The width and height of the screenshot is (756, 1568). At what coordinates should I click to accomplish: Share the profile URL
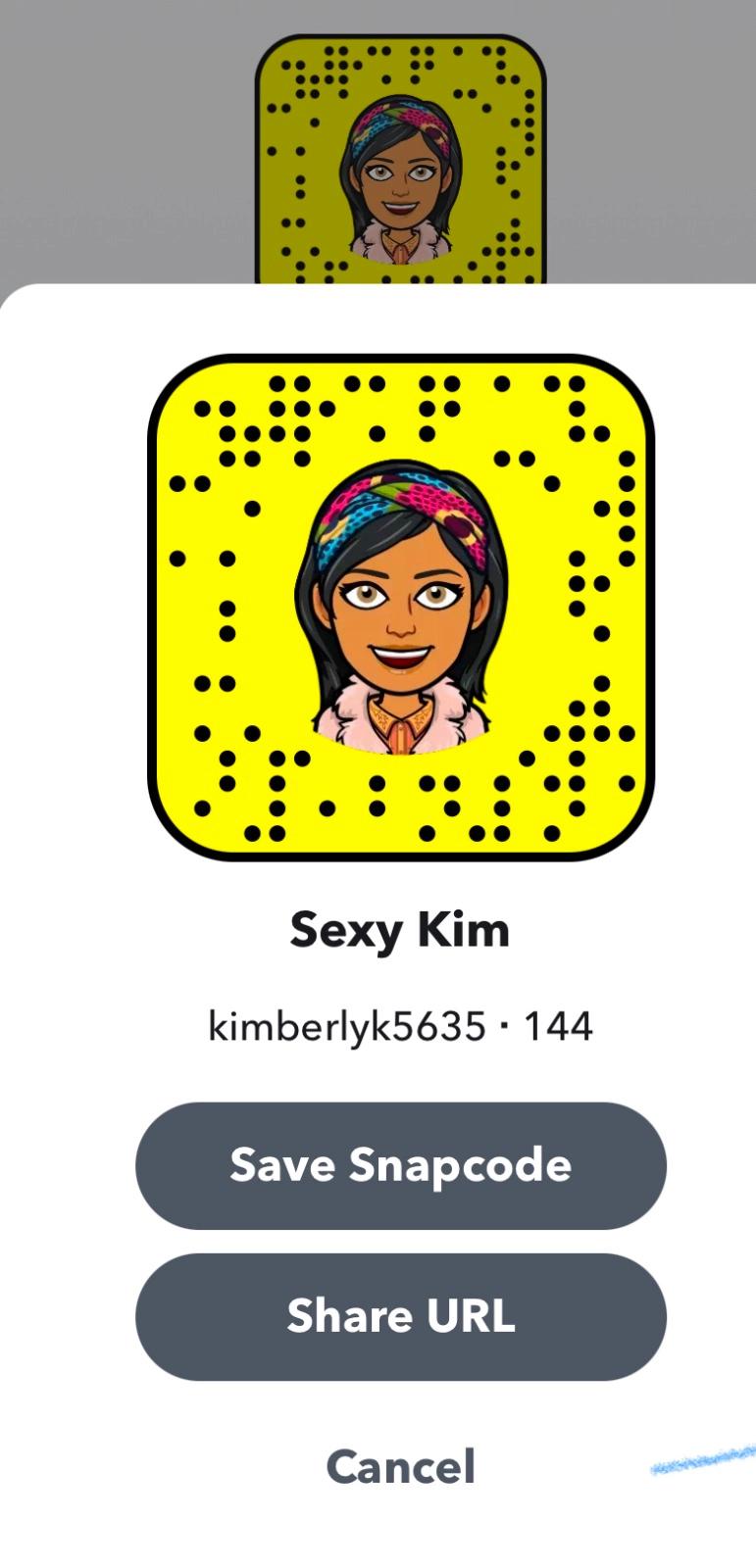[x=400, y=1316]
